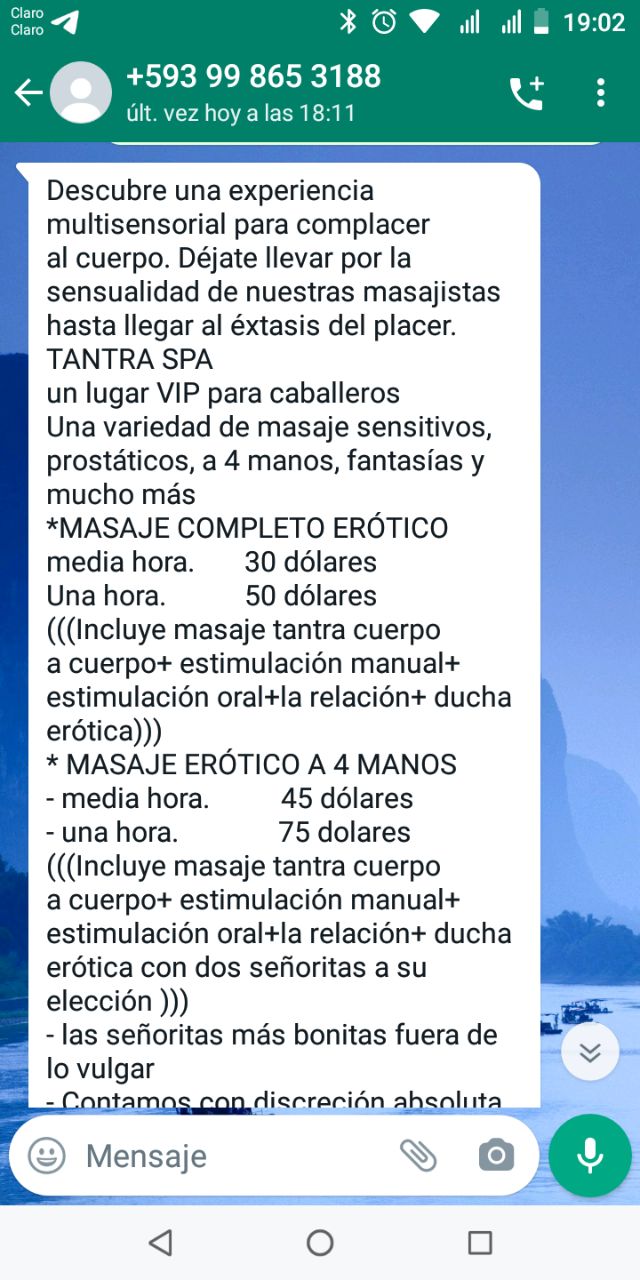Record a voice message

coord(590,1156)
